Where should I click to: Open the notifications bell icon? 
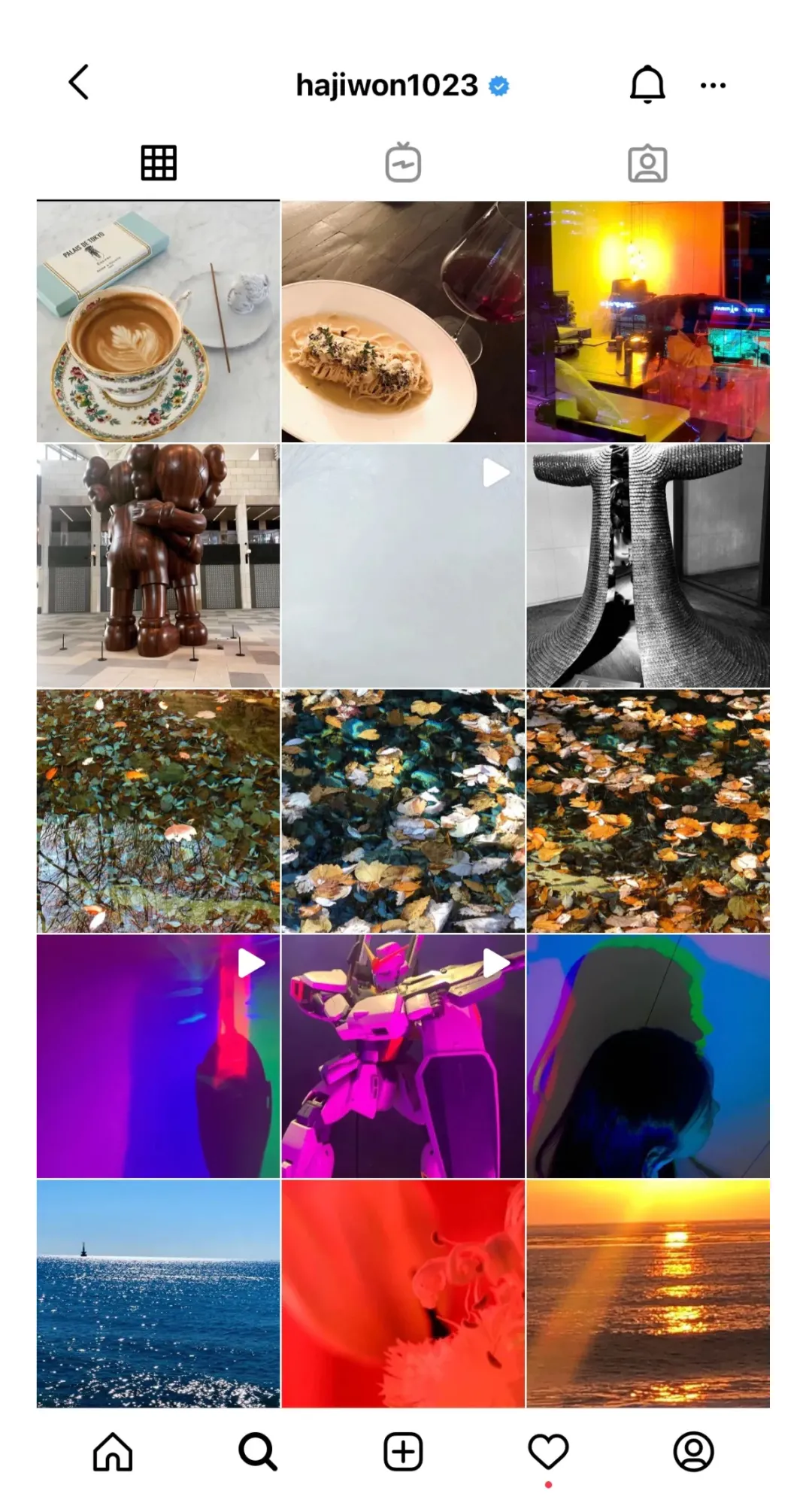(647, 83)
